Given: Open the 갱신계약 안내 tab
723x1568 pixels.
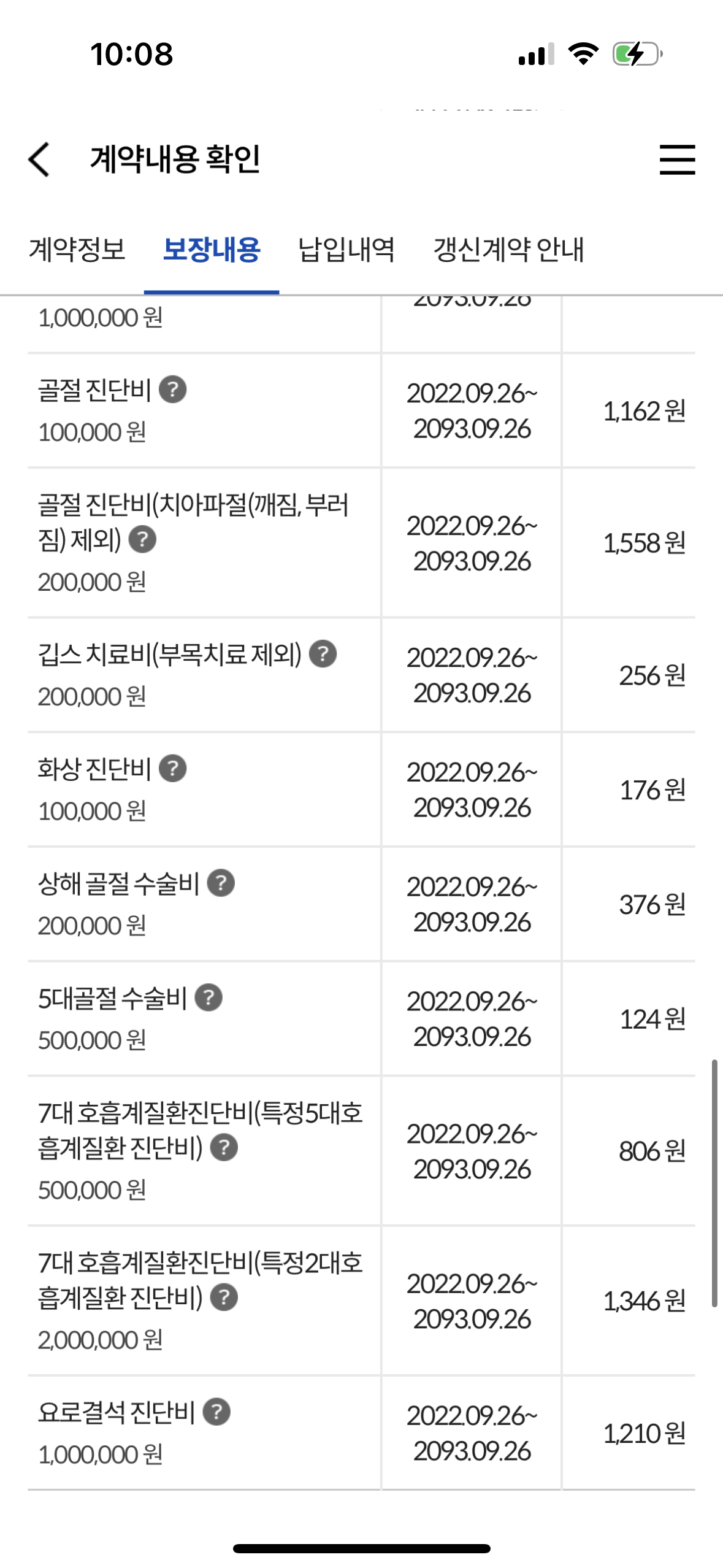Looking at the screenshot, I should tap(508, 250).
